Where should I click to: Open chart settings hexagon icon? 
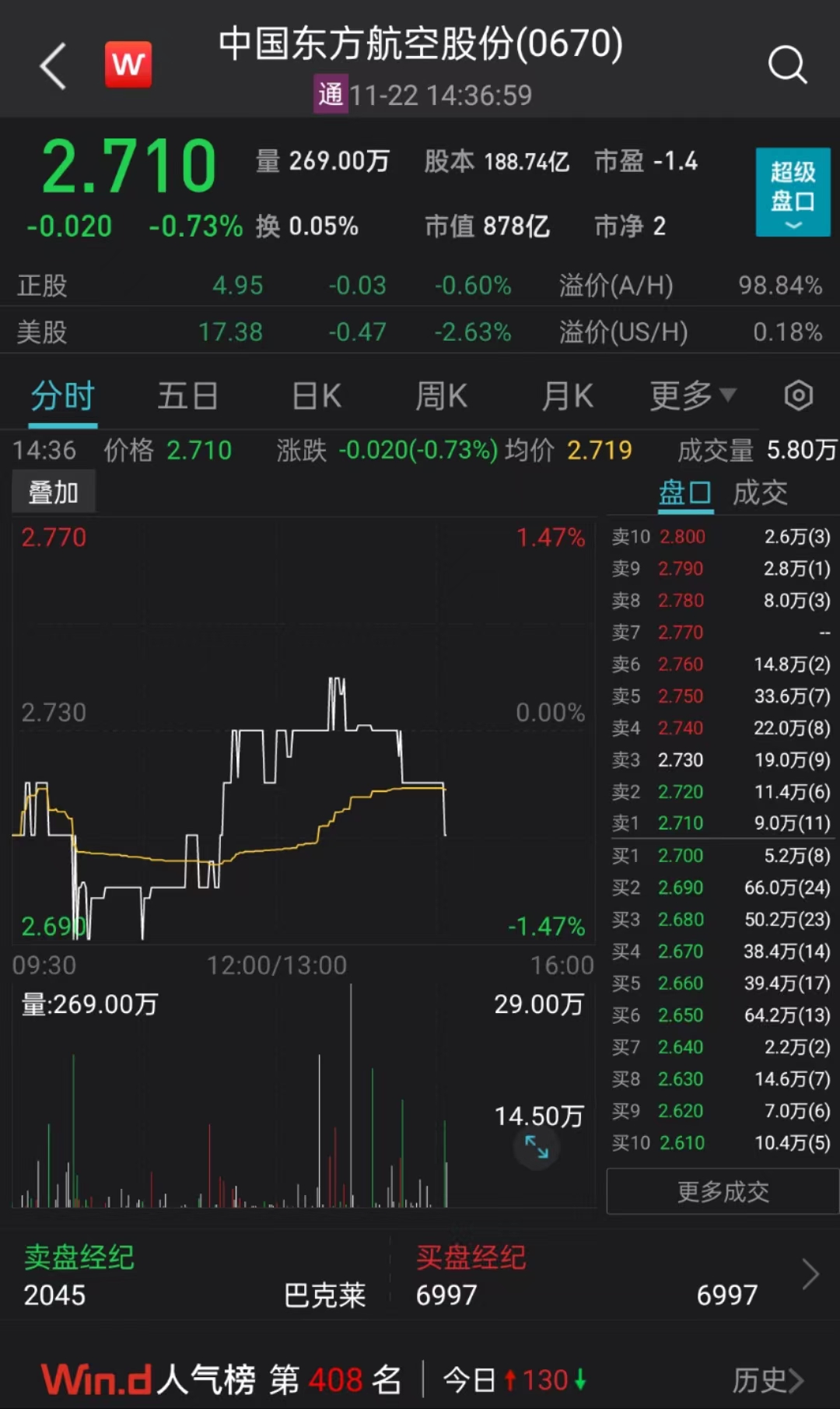pyautogui.click(x=798, y=396)
